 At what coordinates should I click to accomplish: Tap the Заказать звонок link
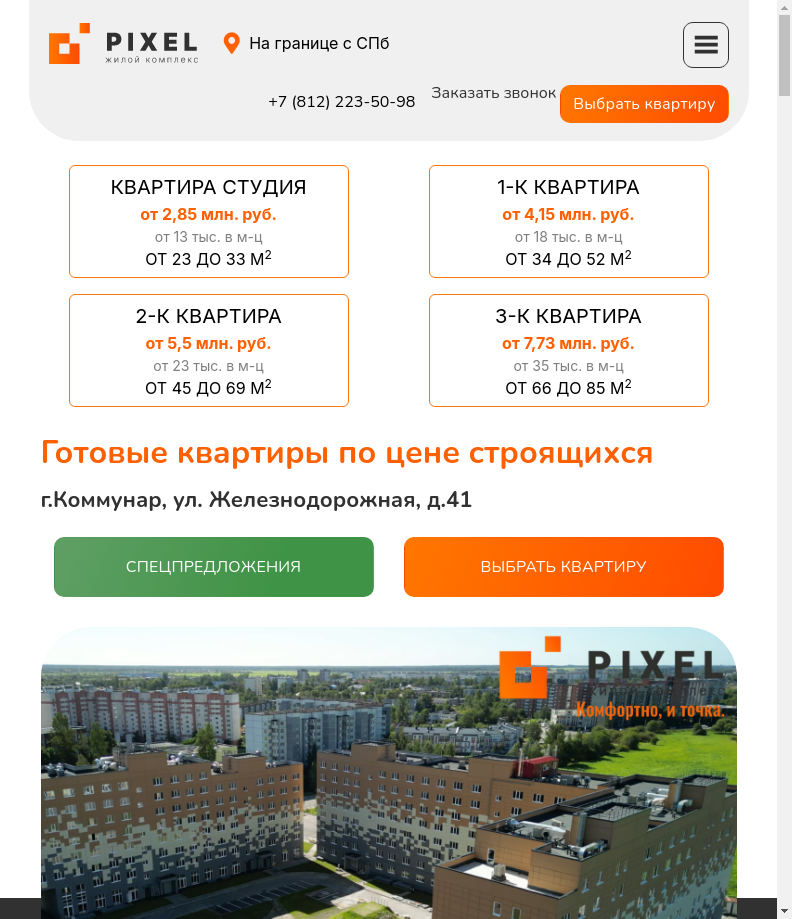[493, 93]
